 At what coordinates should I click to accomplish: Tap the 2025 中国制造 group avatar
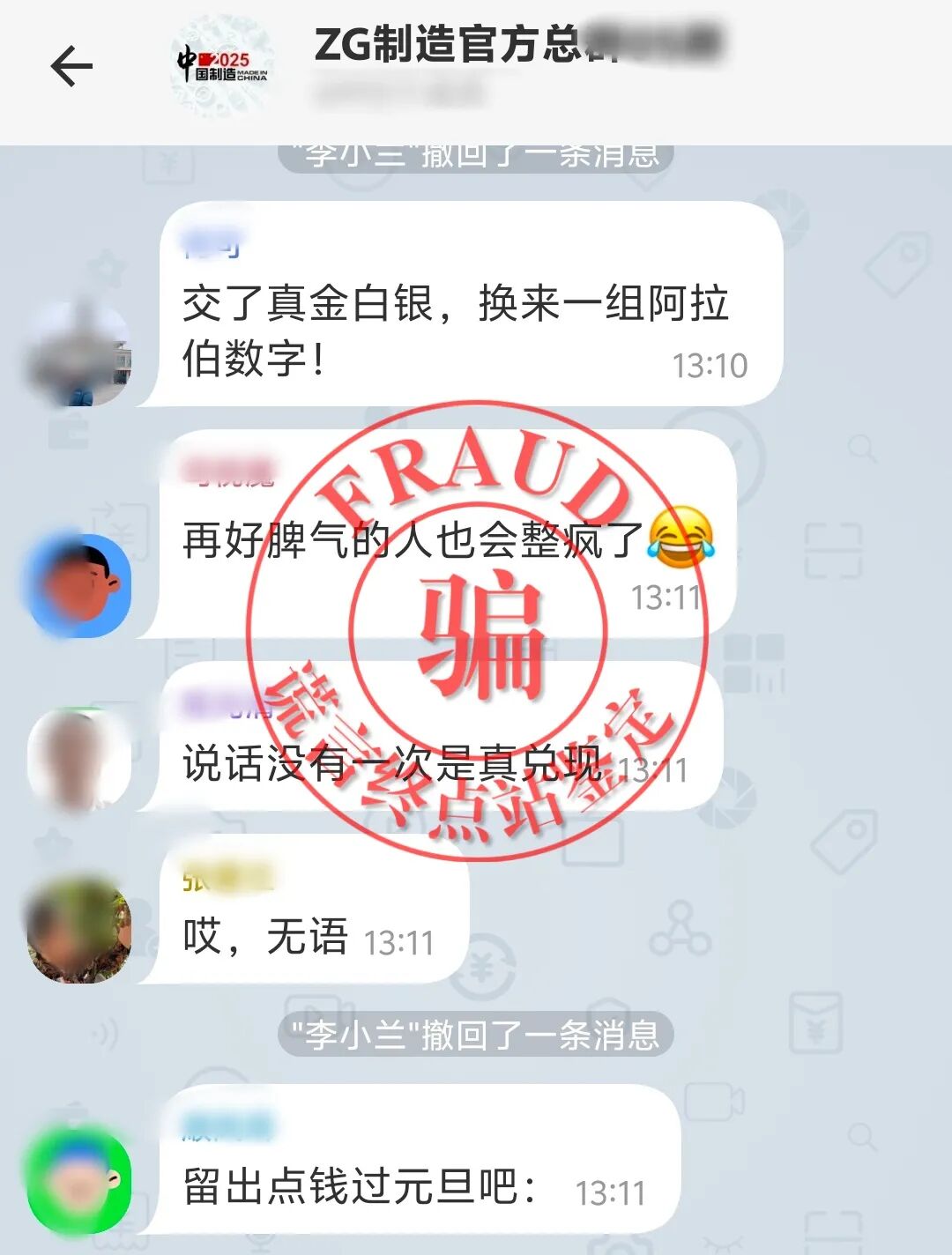click(222, 67)
